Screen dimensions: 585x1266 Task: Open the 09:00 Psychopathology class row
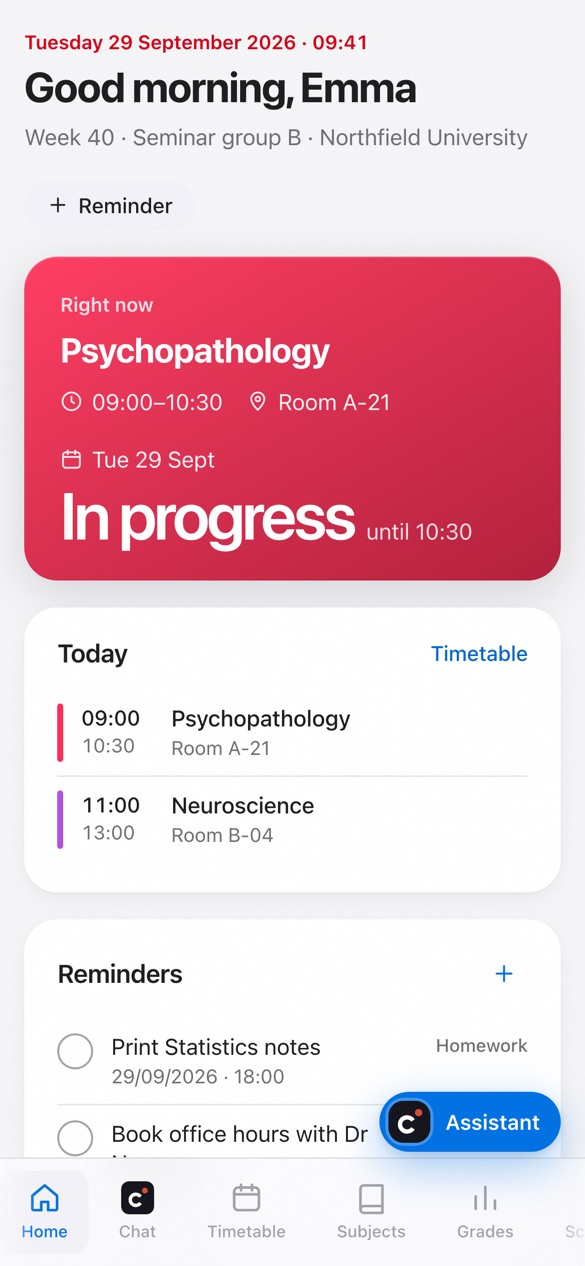pos(292,733)
